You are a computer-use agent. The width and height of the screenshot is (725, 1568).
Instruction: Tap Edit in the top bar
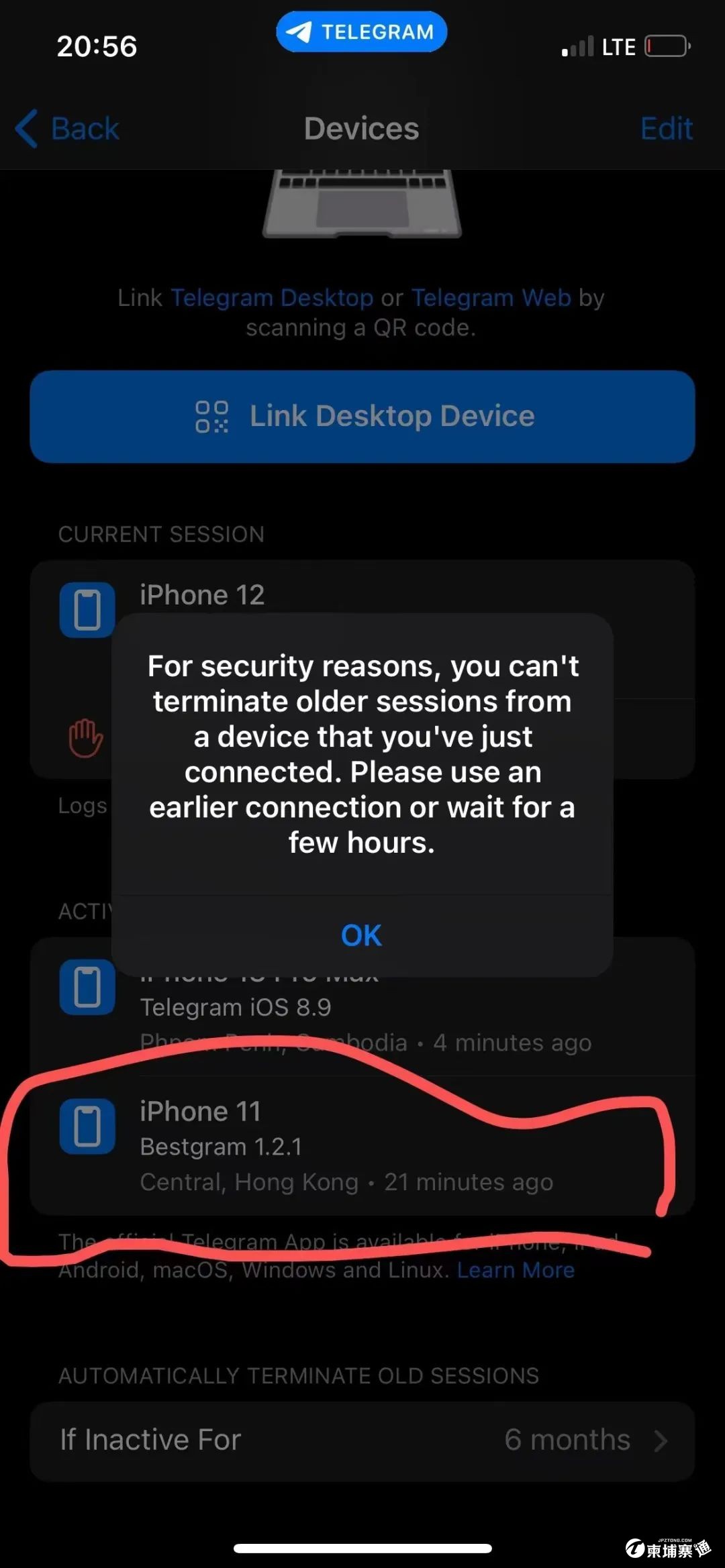[x=666, y=129]
